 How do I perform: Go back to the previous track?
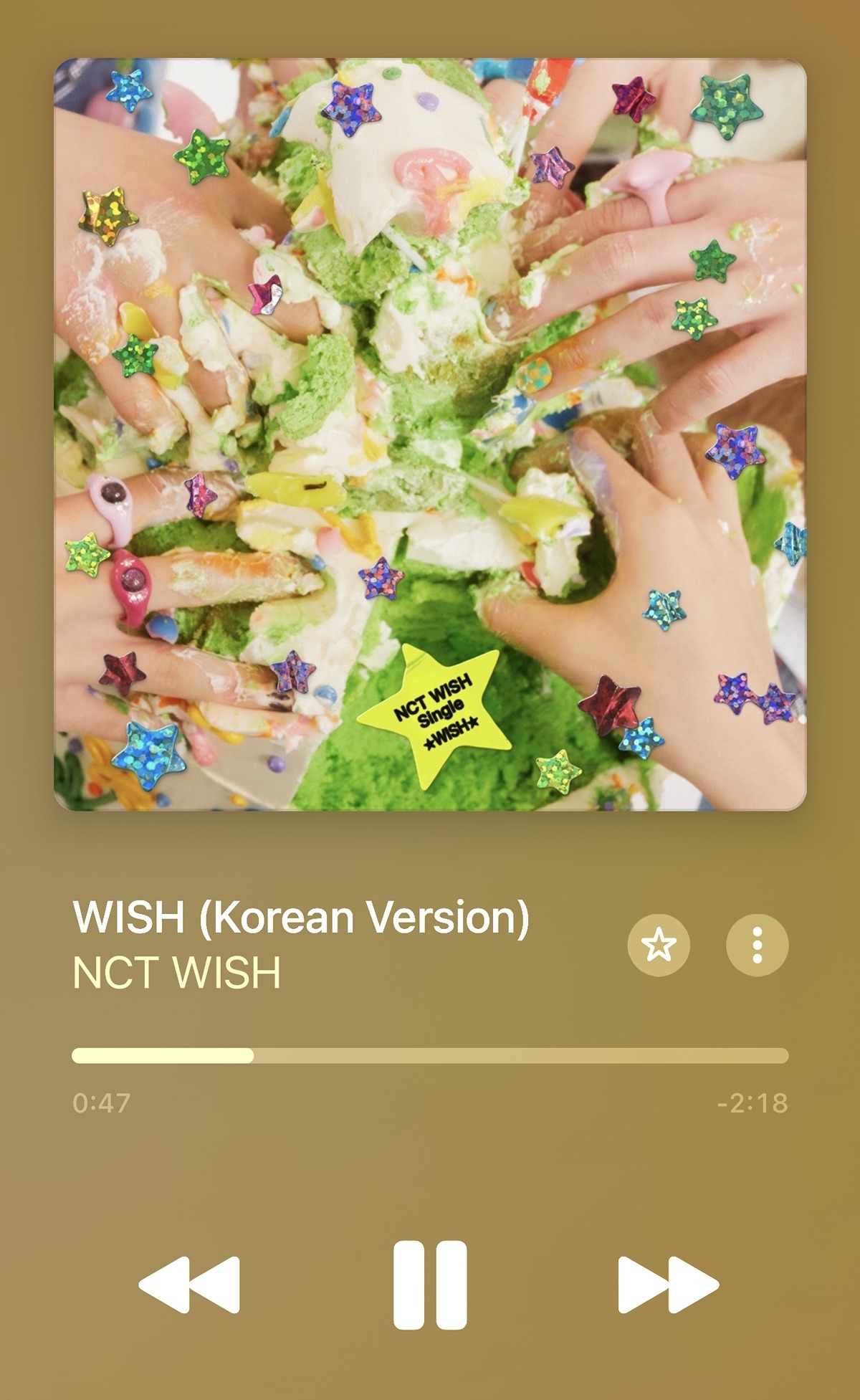click(x=189, y=1285)
